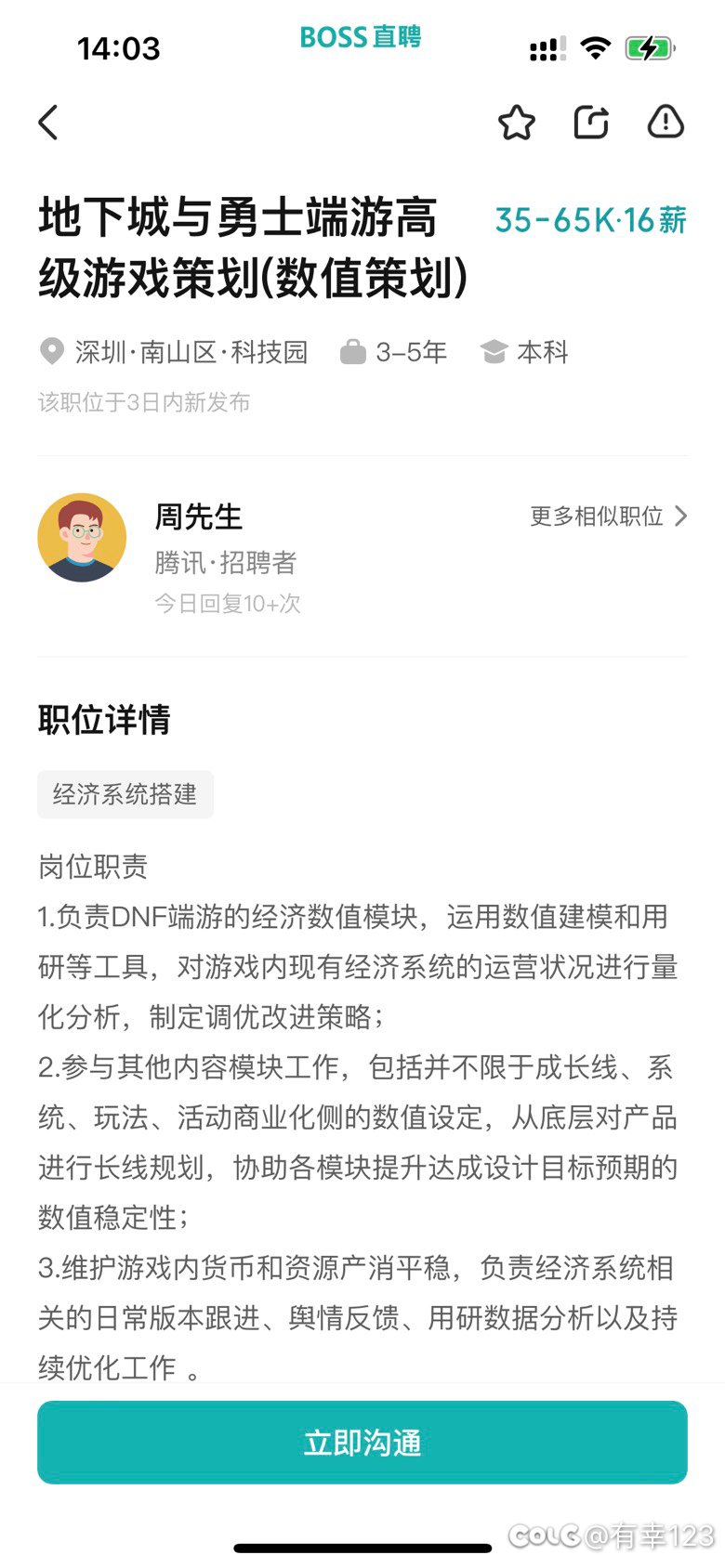Favorite this job with the star icon
The width and height of the screenshot is (725, 1568).
tap(517, 123)
